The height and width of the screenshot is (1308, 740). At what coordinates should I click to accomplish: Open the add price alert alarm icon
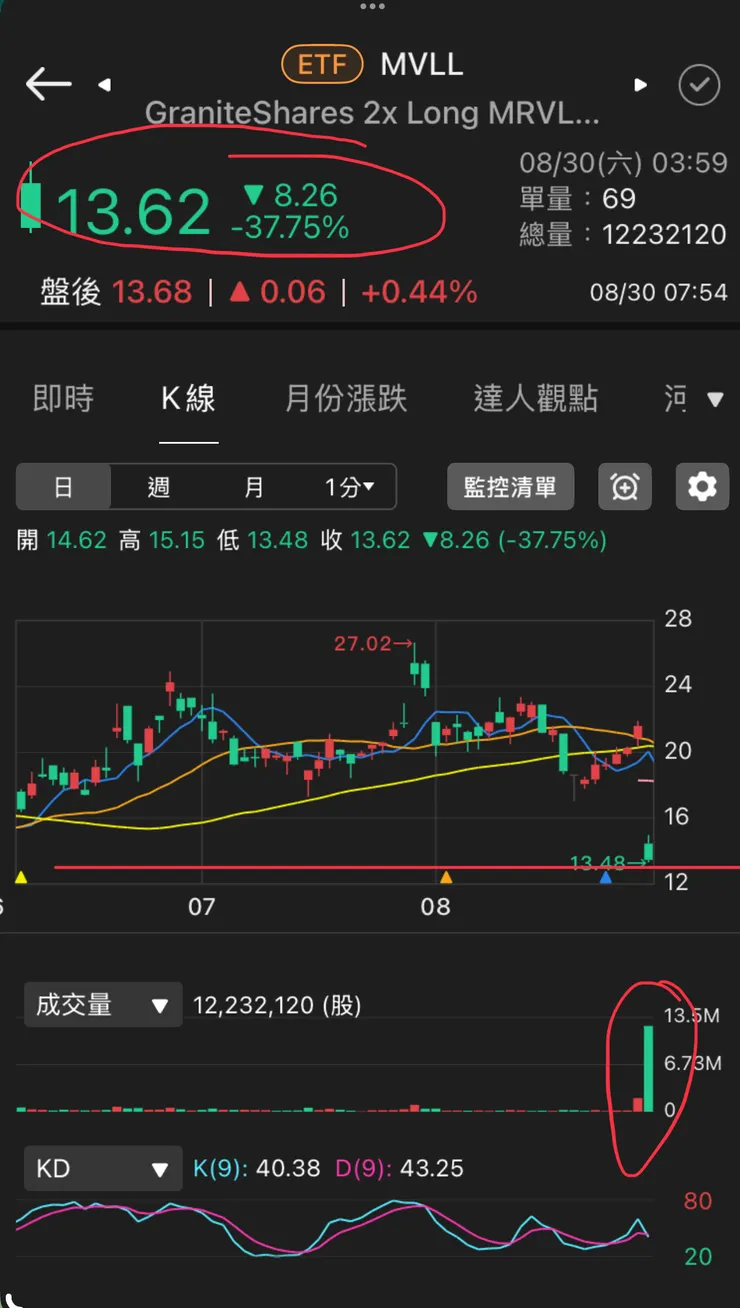pos(625,487)
